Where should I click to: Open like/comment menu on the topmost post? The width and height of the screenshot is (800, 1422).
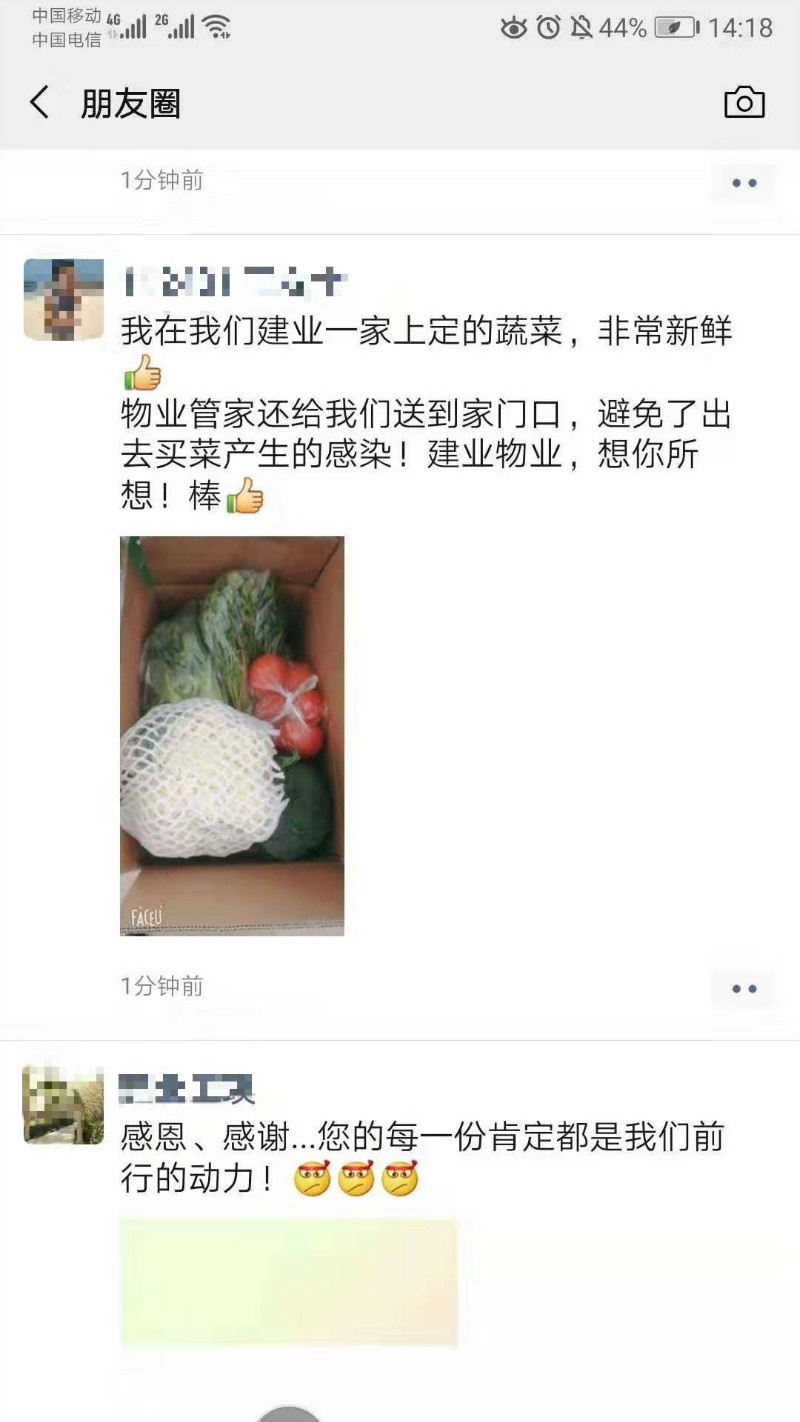744,183
